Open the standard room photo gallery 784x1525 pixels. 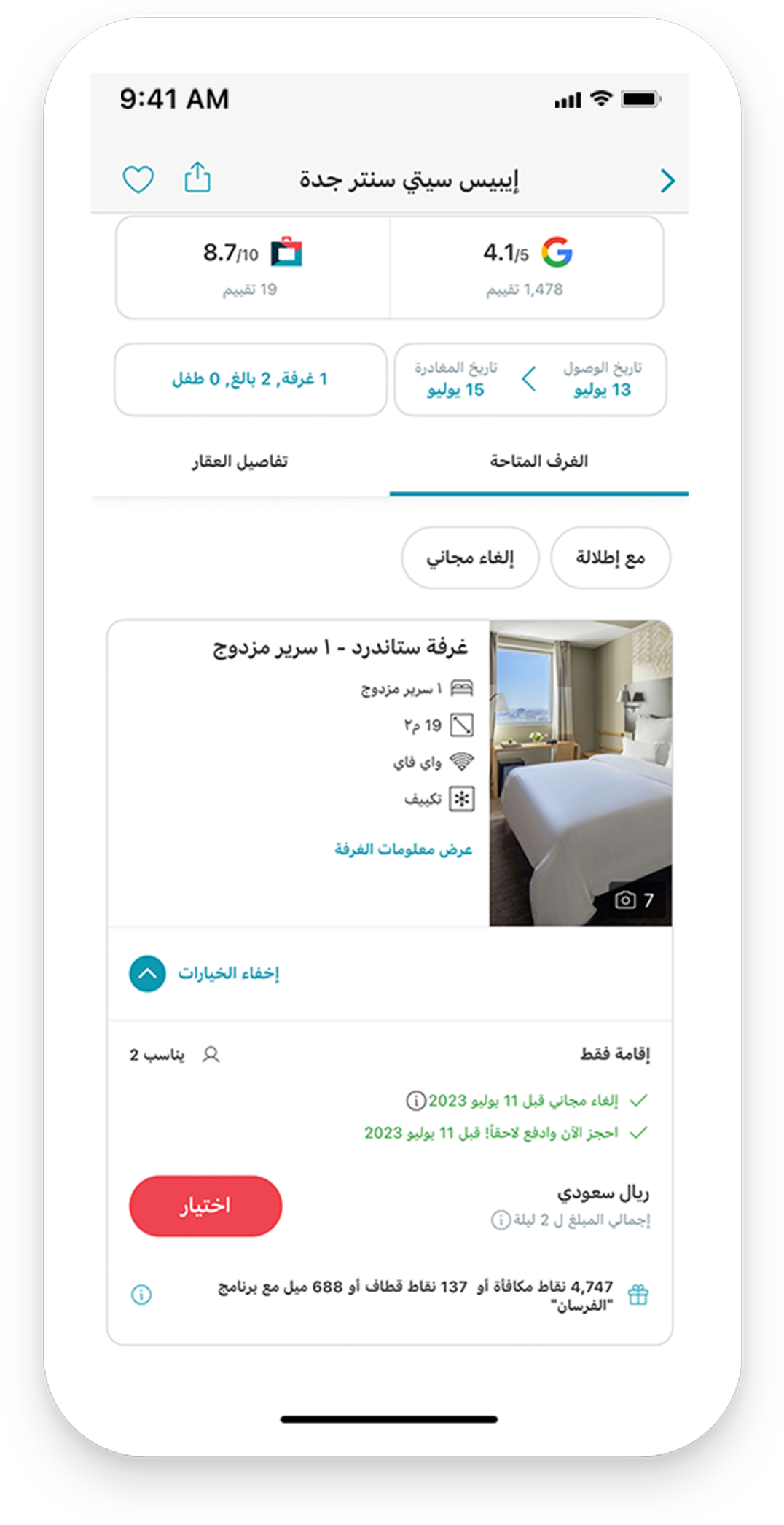581,773
